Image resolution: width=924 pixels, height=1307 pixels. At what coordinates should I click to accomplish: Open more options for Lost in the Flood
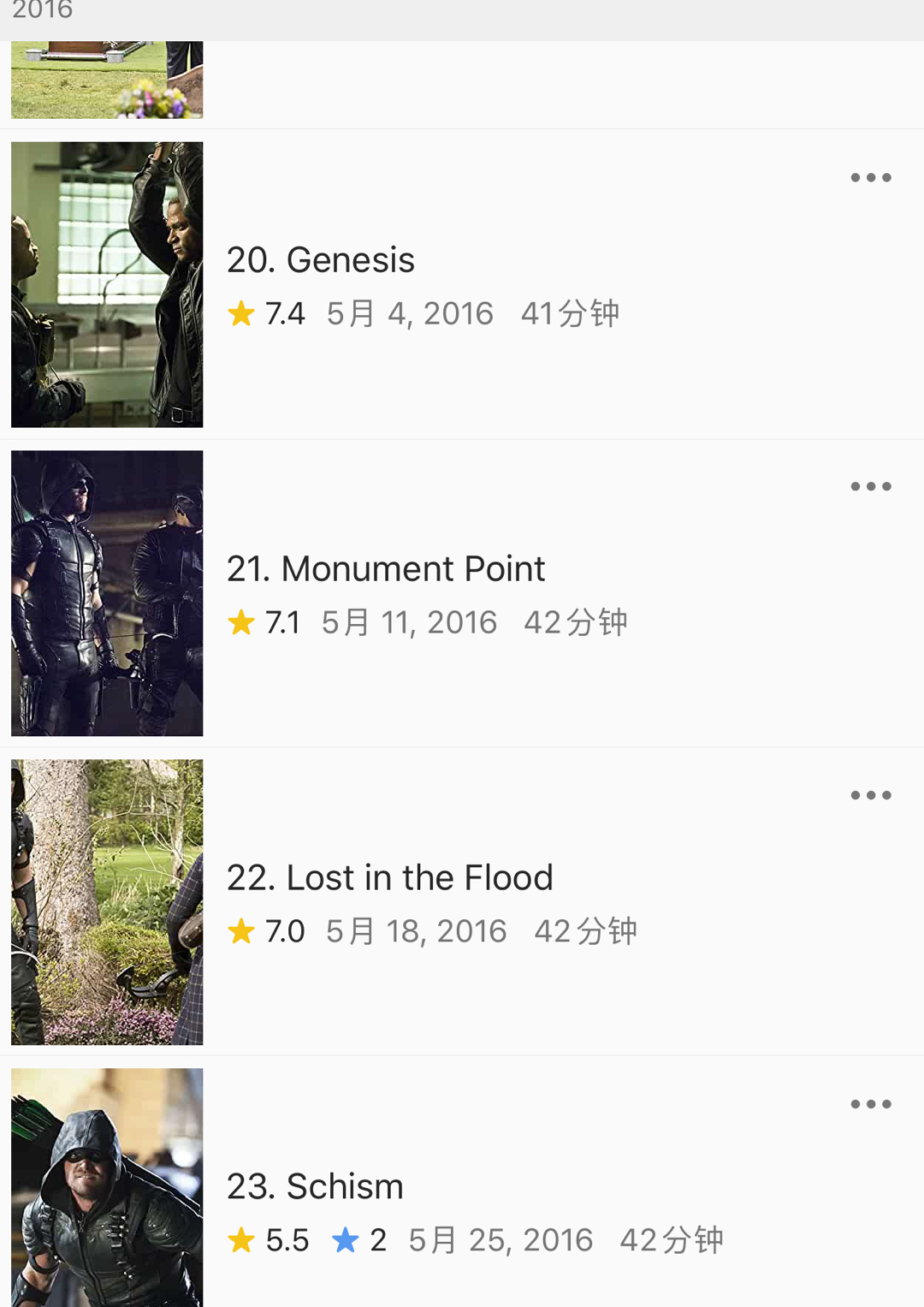871,796
